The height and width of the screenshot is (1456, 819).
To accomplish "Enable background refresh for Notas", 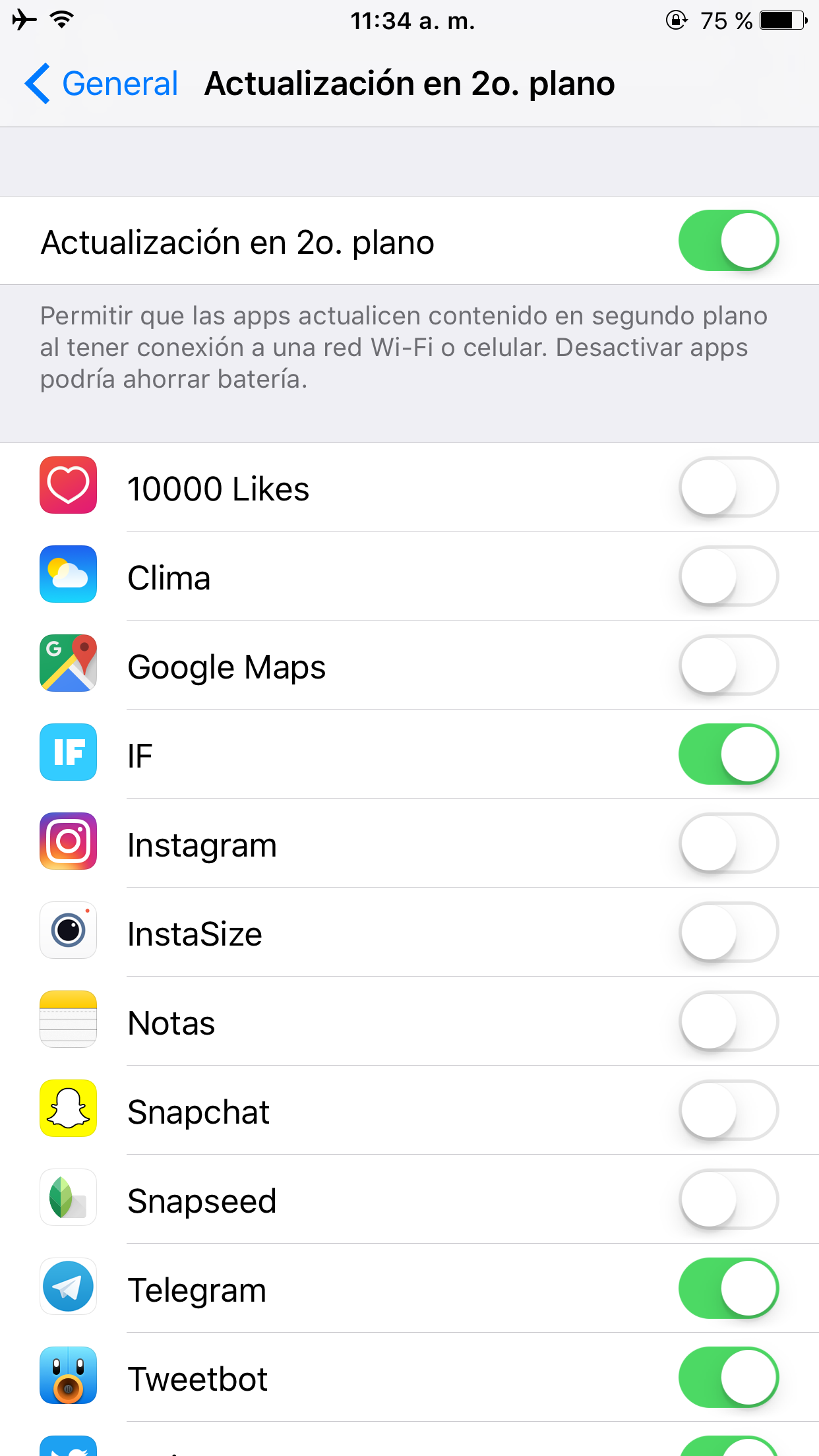I will click(x=728, y=1021).
